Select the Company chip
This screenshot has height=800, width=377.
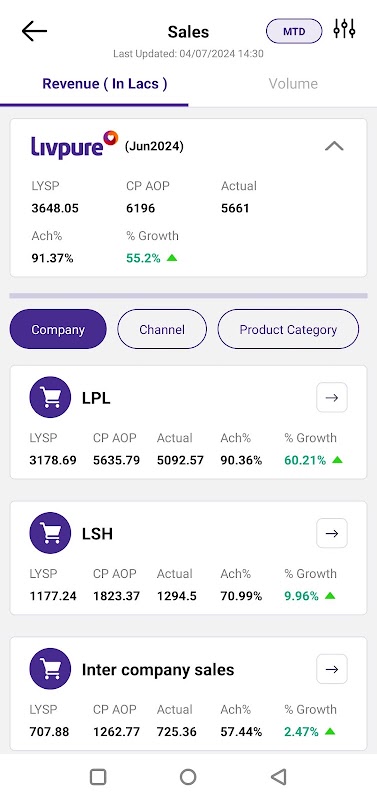tap(58, 330)
